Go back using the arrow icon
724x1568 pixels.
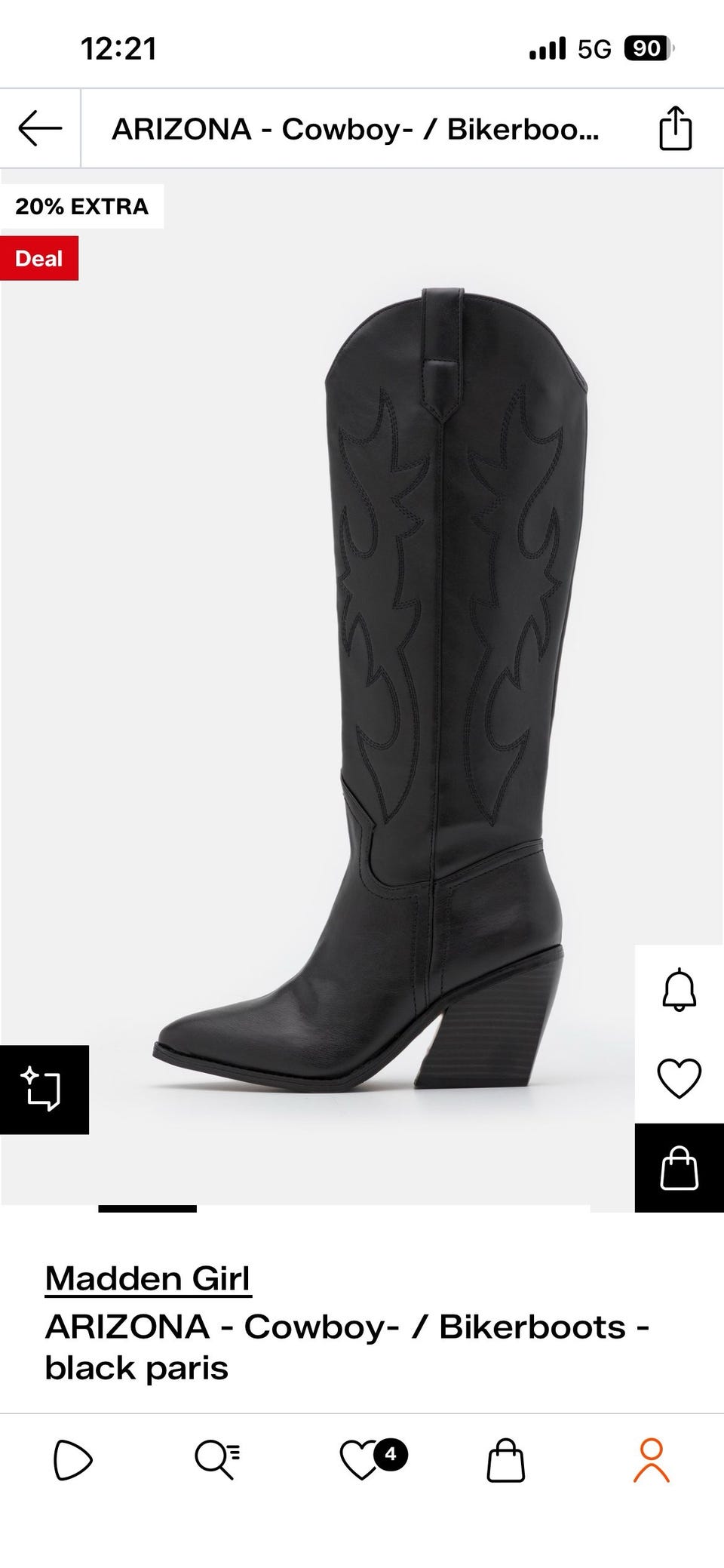[x=40, y=128]
